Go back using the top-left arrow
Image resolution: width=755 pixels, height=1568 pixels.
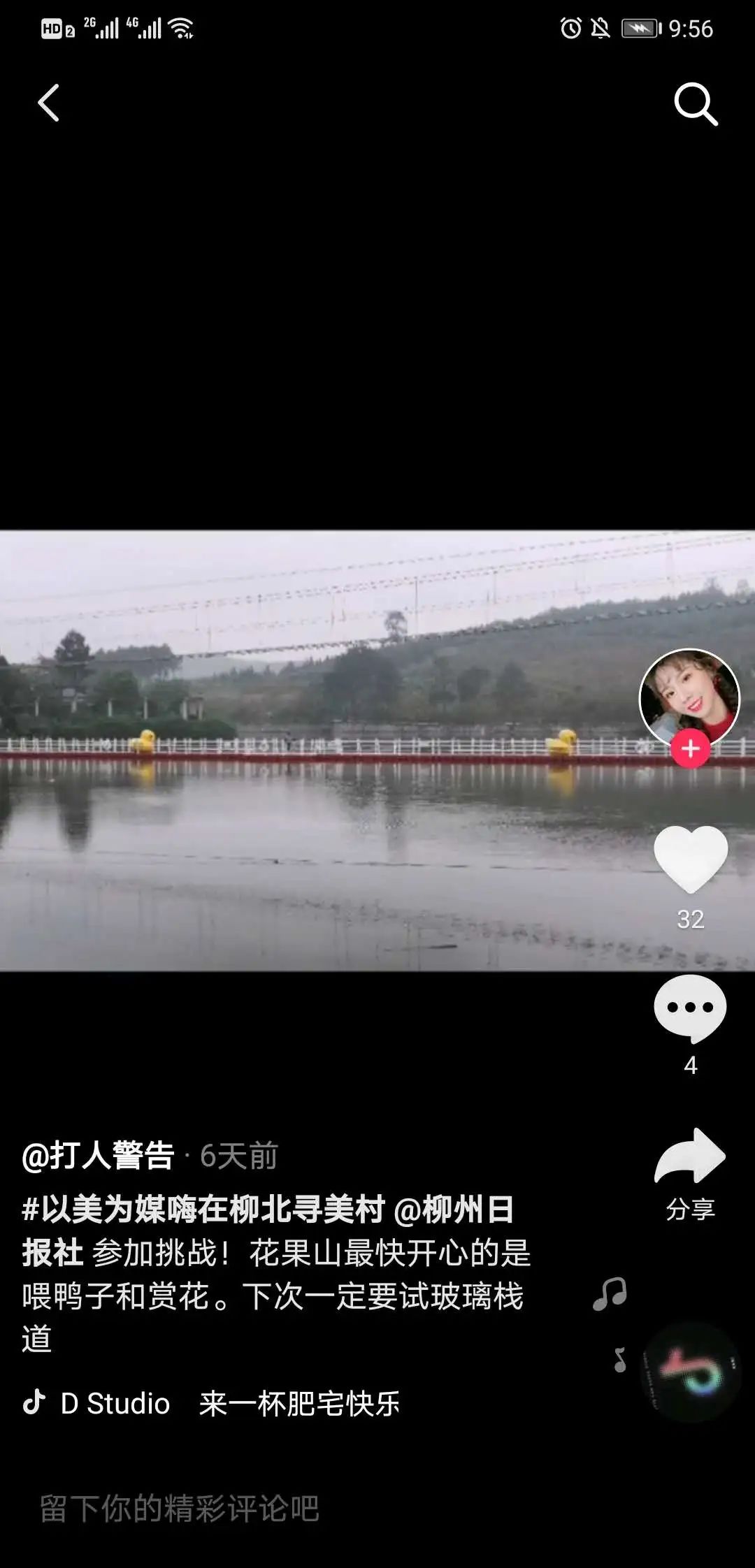click(48, 103)
